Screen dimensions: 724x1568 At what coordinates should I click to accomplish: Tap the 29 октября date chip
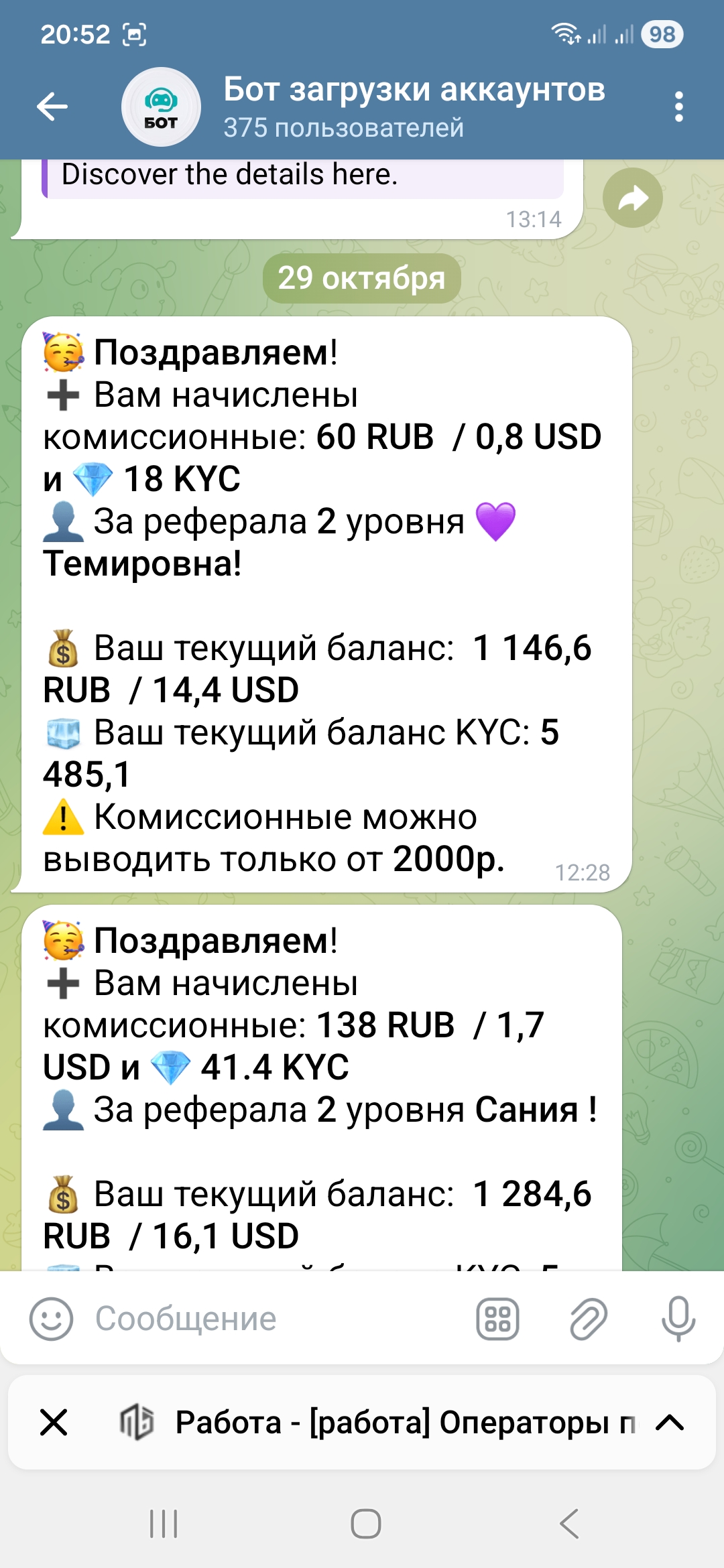[x=361, y=278]
